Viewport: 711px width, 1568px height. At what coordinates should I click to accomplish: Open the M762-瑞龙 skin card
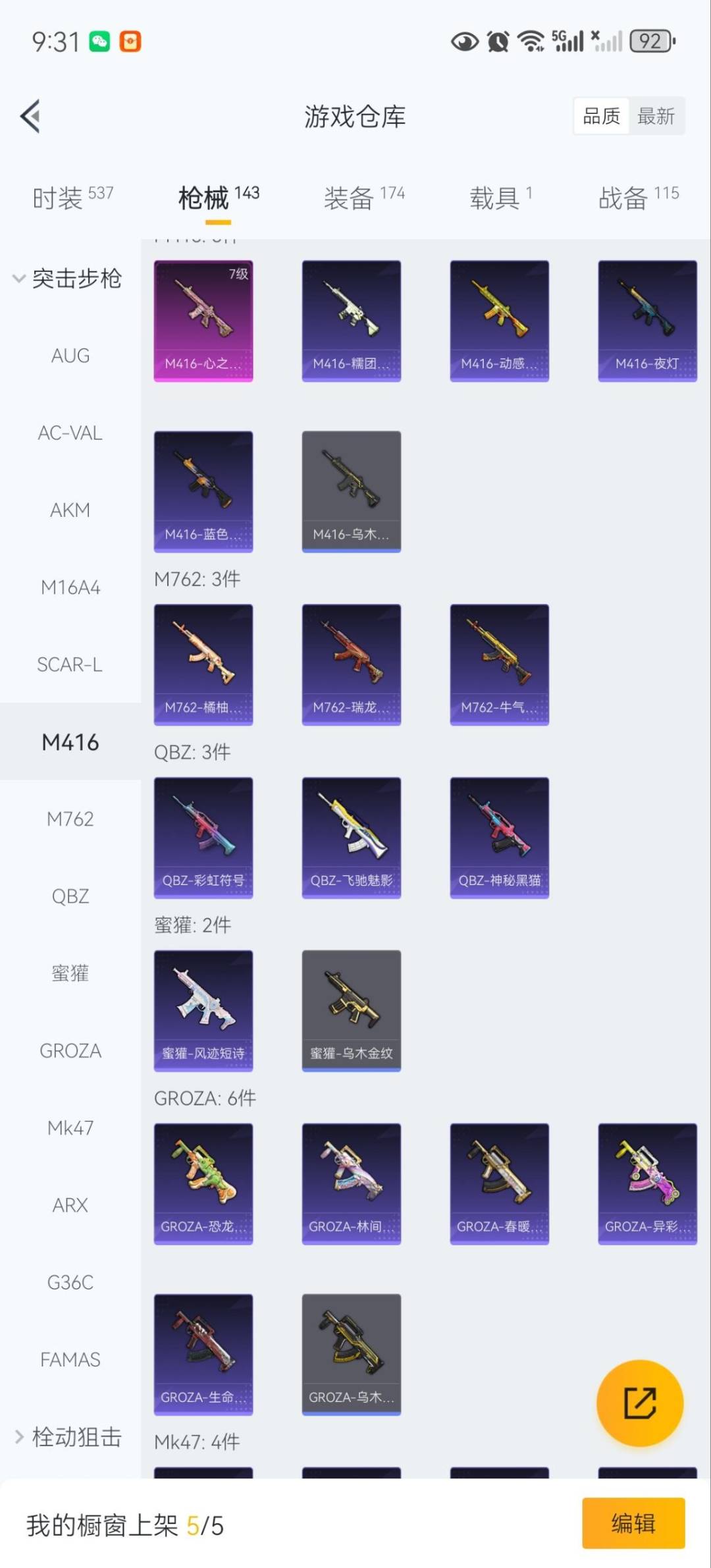pos(352,664)
